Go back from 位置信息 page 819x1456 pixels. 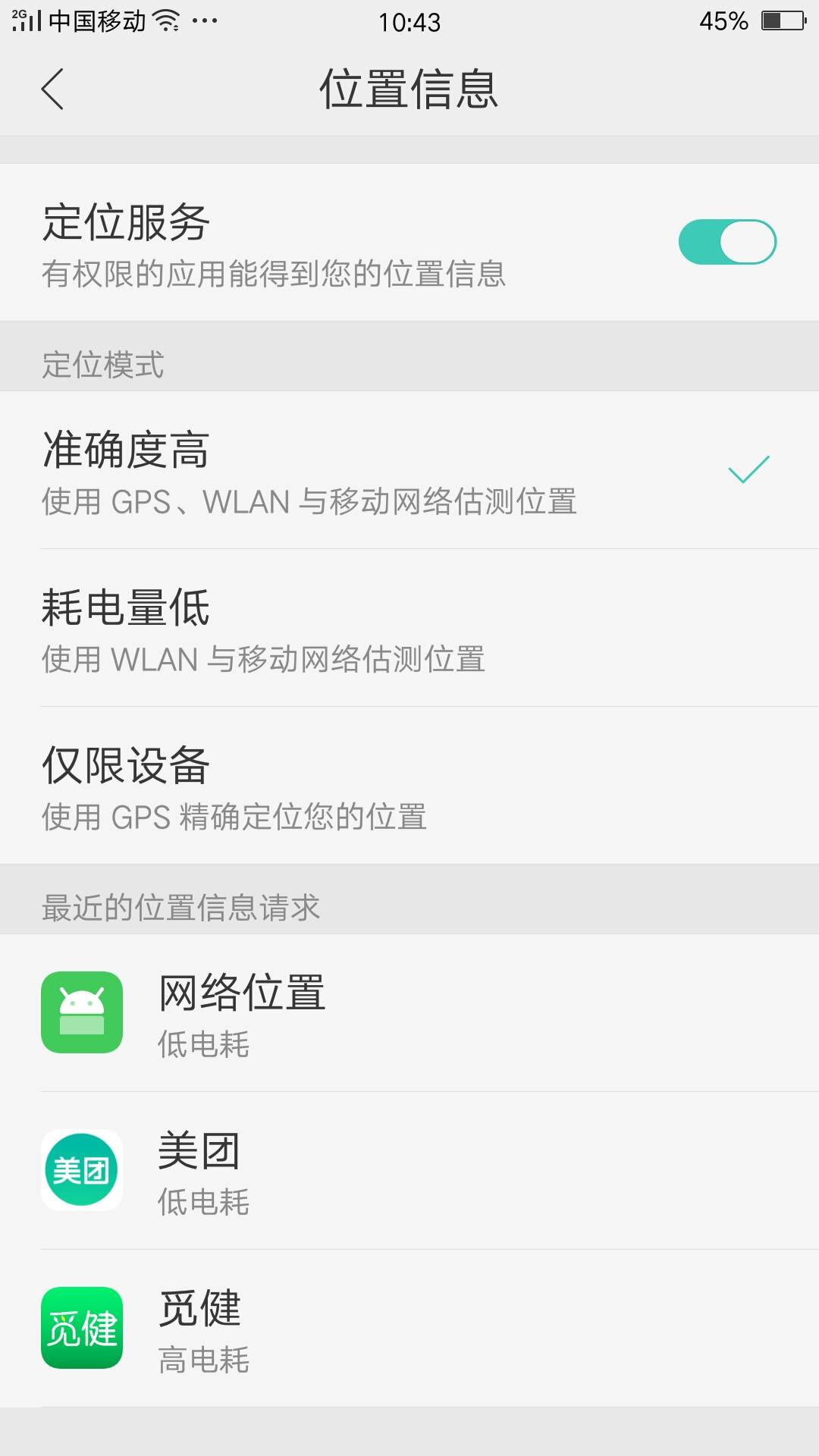pos(52,89)
